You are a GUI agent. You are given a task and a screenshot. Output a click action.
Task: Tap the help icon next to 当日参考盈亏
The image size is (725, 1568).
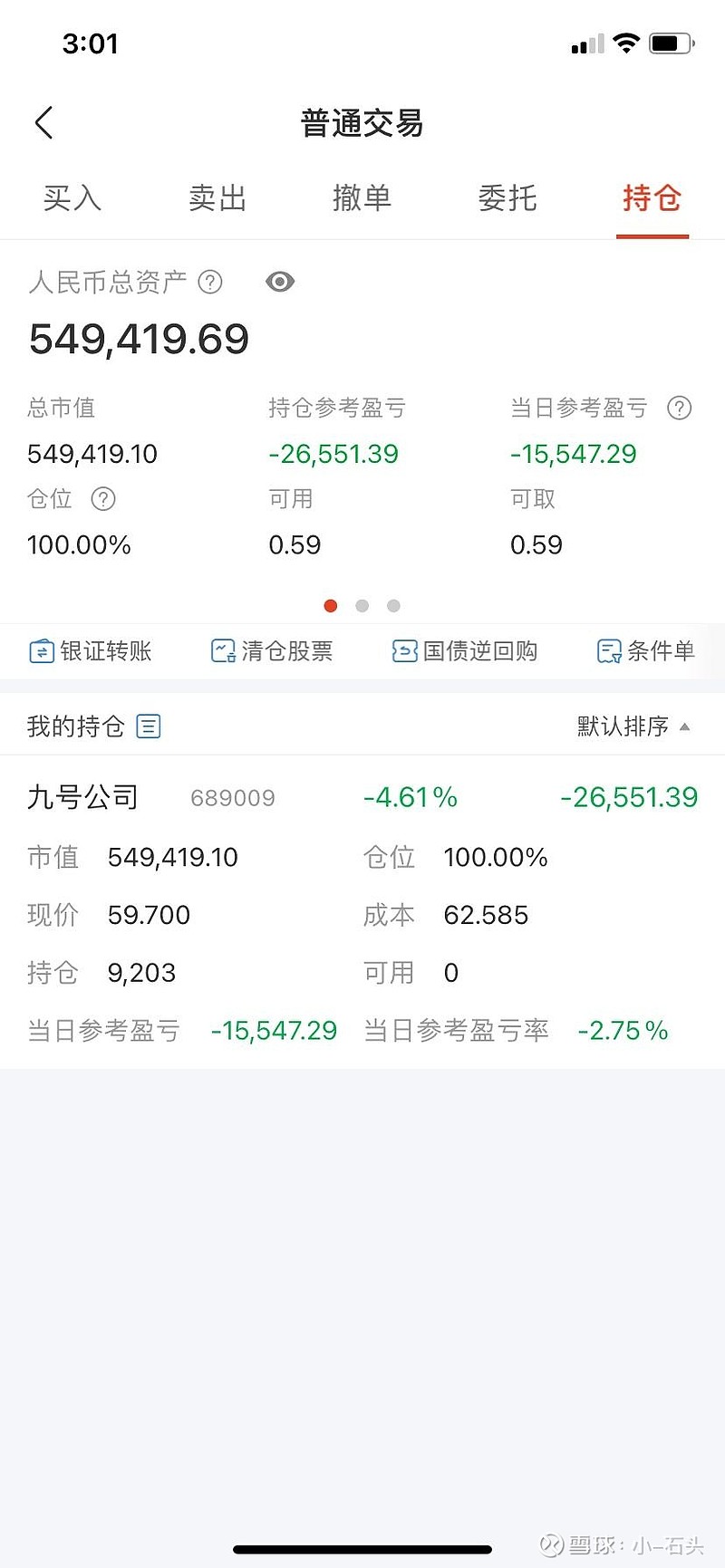click(680, 408)
